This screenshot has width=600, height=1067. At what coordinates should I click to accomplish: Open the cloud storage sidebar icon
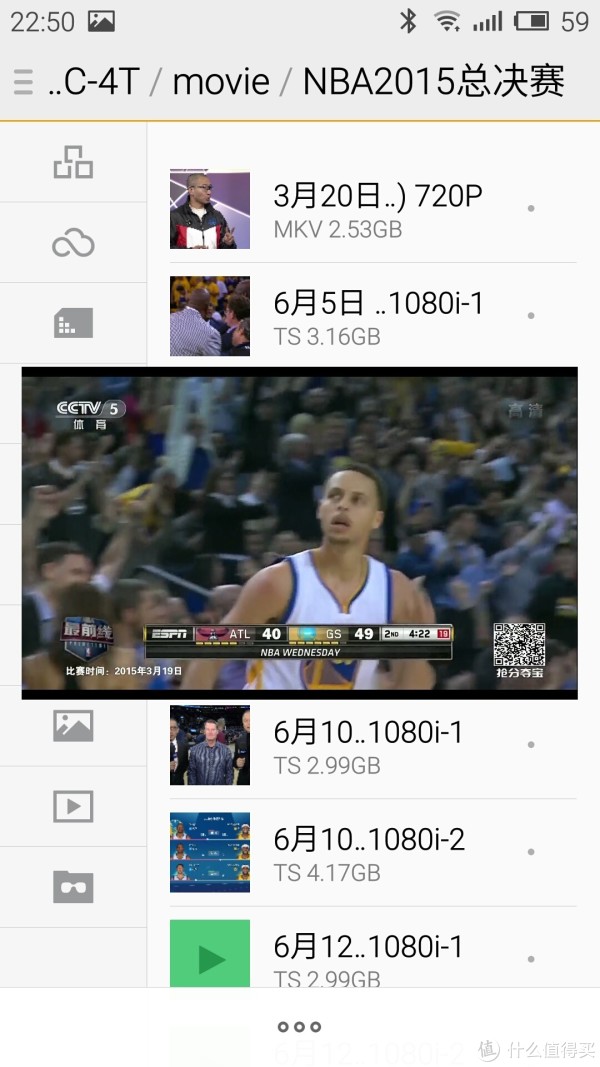[x=73, y=242]
